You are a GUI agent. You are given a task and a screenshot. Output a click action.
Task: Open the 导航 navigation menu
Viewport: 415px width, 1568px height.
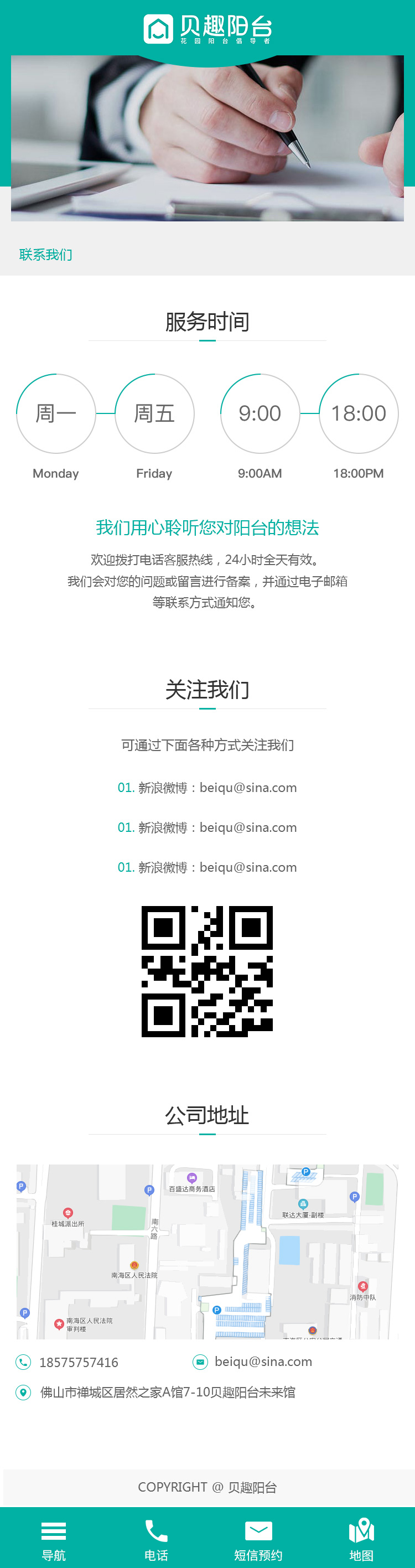pyautogui.click(x=54, y=1538)
